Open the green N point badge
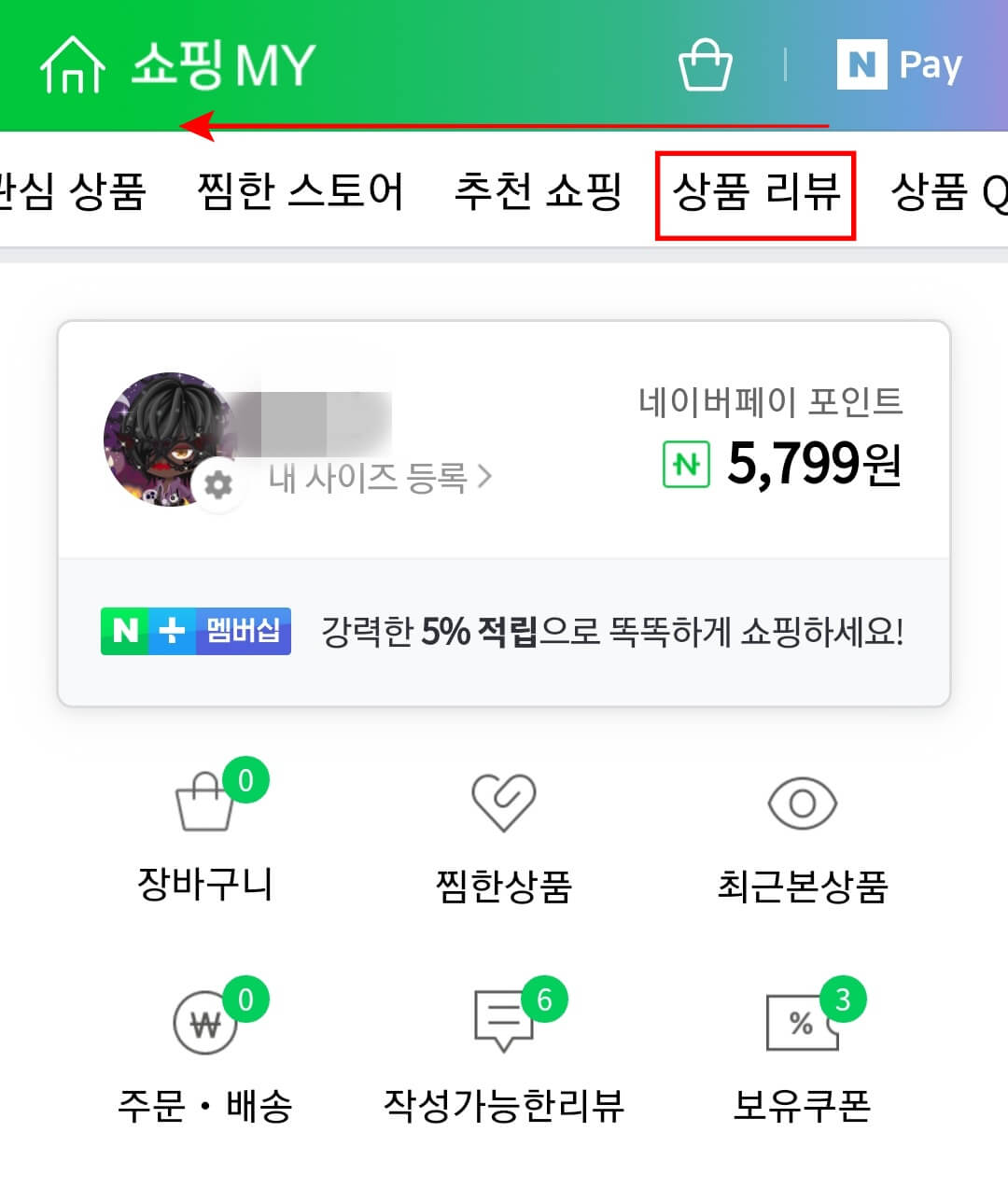This screenshot has height=1188, width=1008. [686, 464]
